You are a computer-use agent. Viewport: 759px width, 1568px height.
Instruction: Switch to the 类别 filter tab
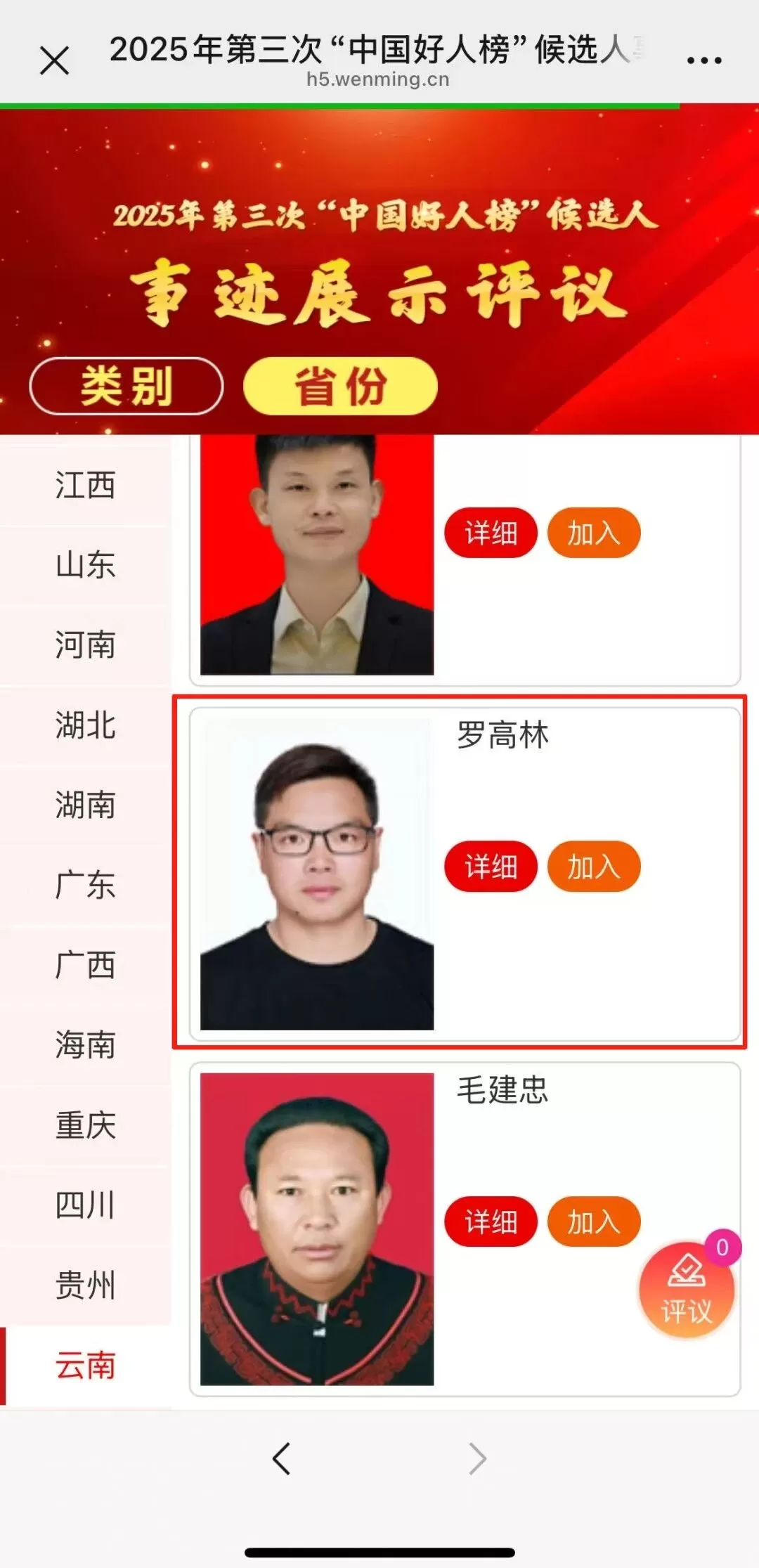click(126, 386)
